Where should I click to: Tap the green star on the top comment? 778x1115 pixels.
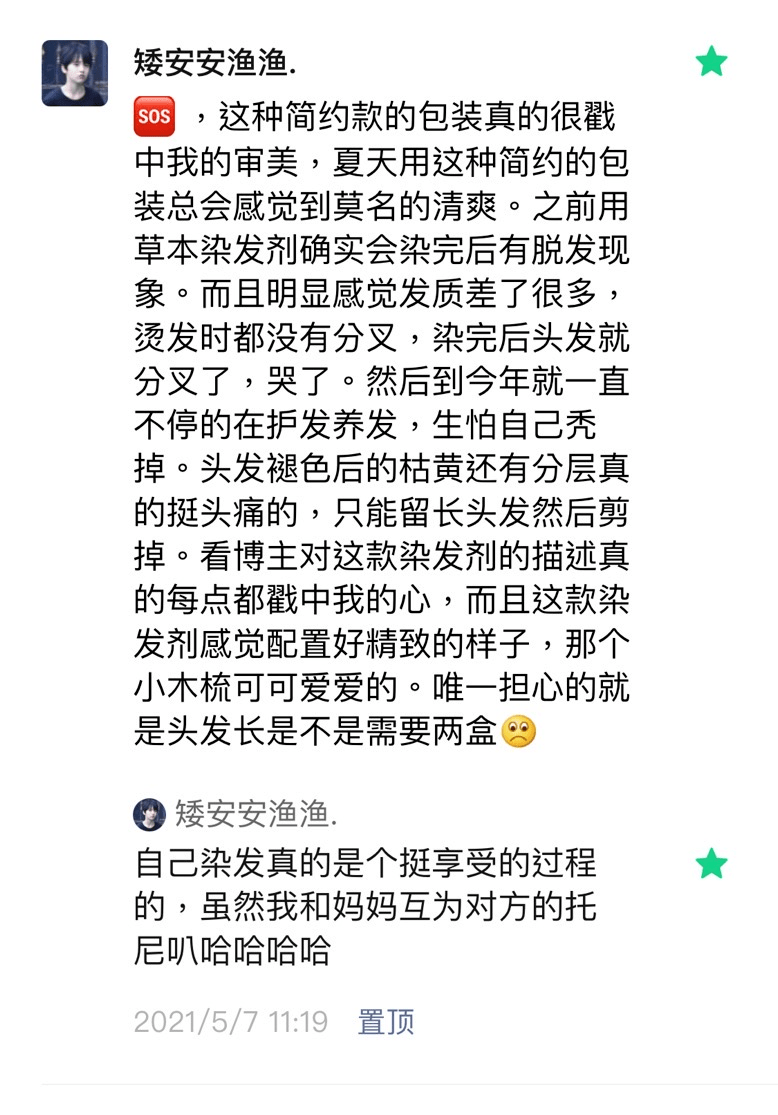711,62
